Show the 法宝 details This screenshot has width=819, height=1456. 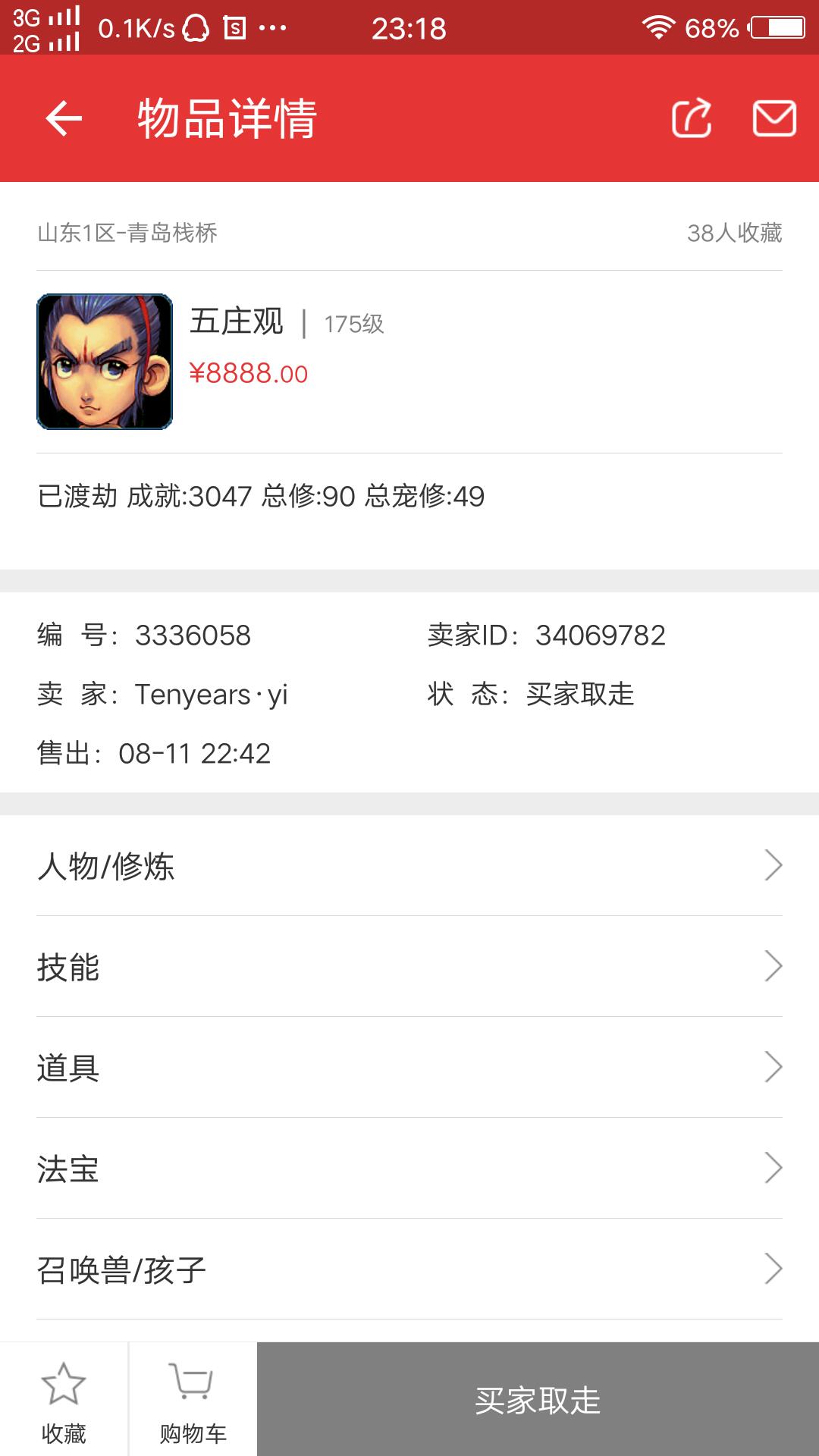tap(409, 1169)
